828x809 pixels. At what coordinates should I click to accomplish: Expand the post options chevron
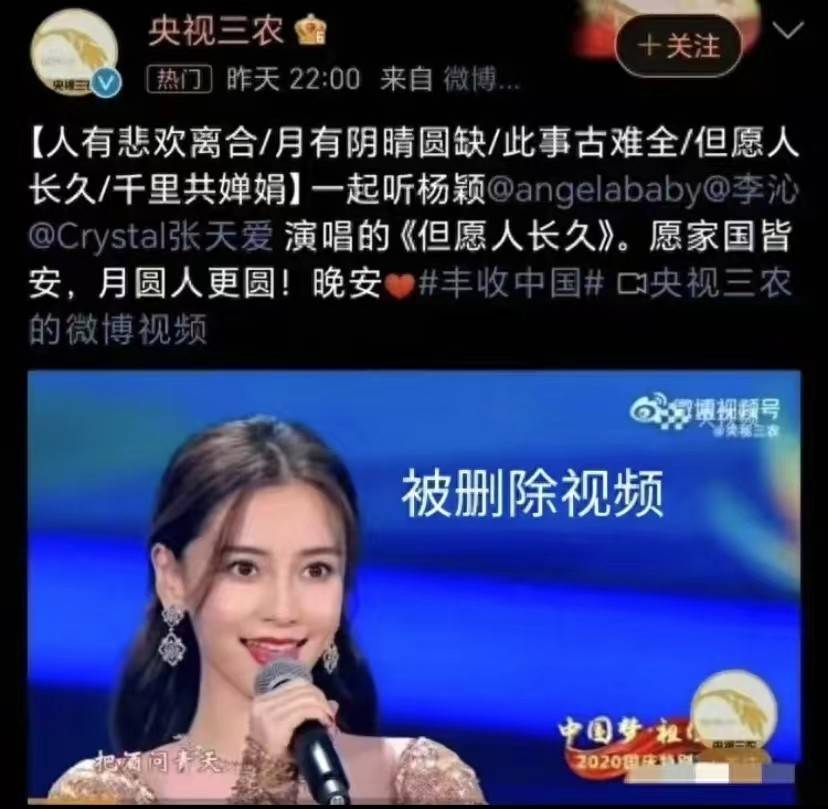[x=789, y=32]
